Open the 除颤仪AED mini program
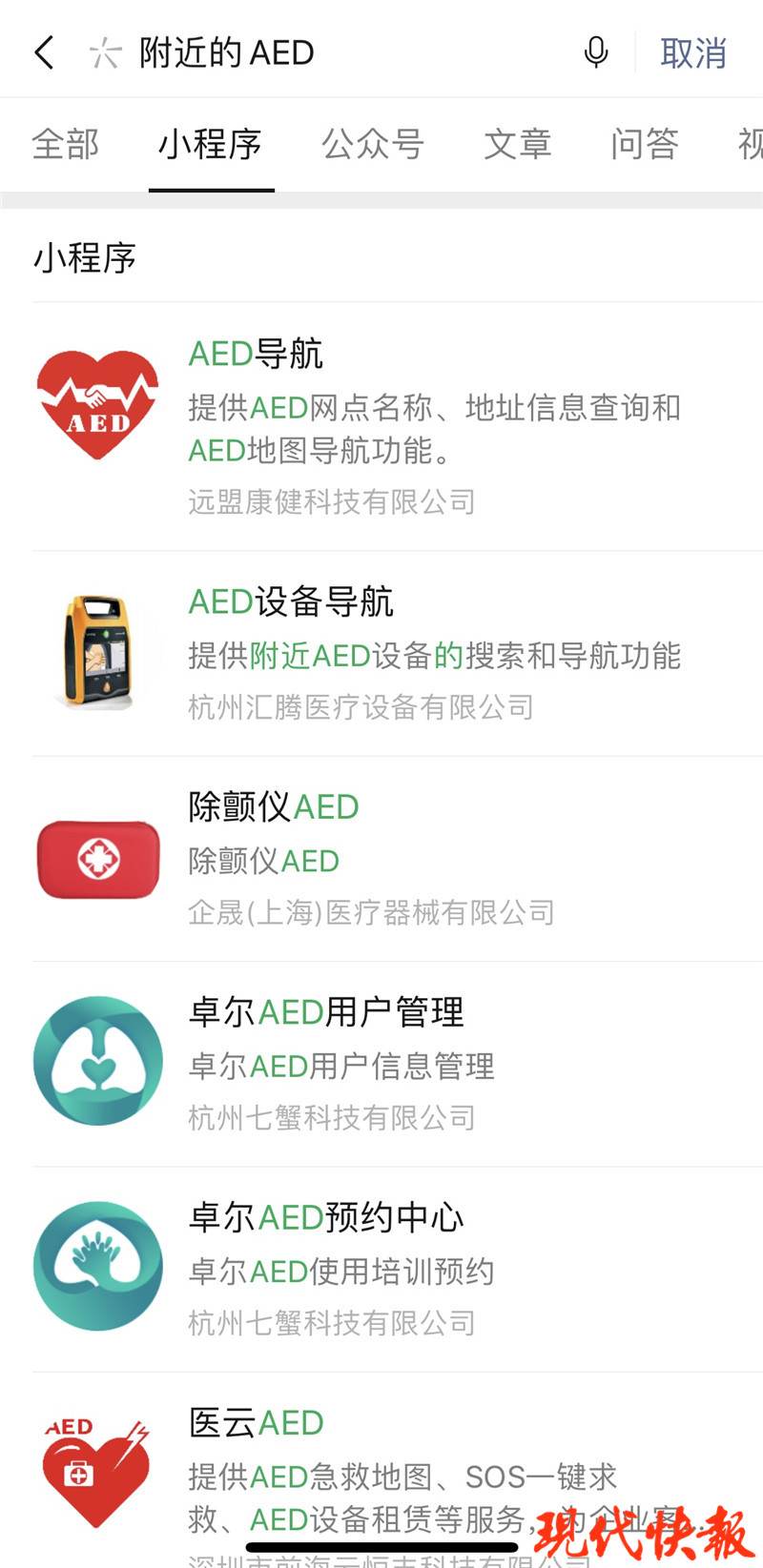This screenshot has width=763, height=1568. pos(381,858)
